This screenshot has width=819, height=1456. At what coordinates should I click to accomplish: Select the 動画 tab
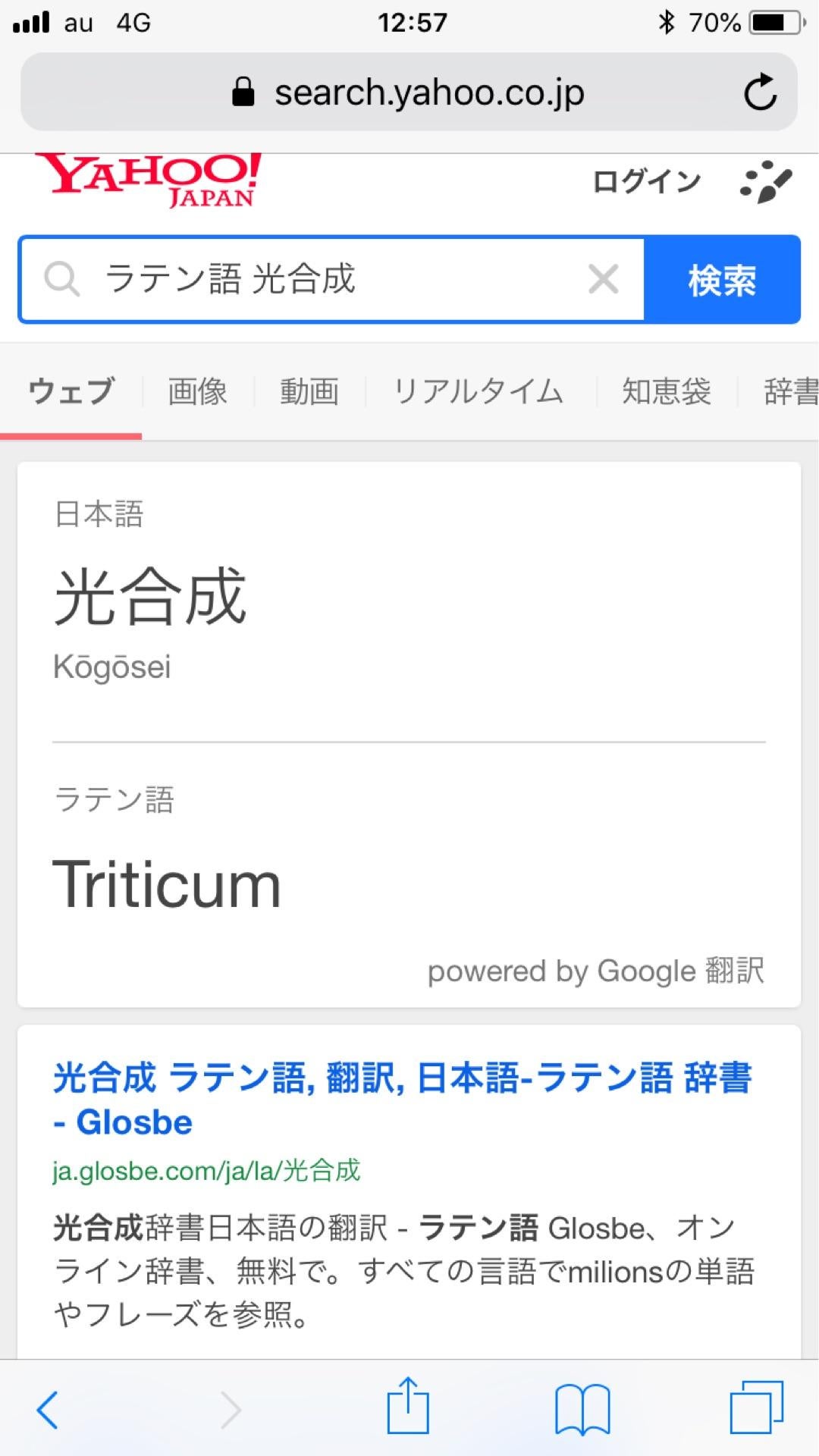(x=309, y=393)
